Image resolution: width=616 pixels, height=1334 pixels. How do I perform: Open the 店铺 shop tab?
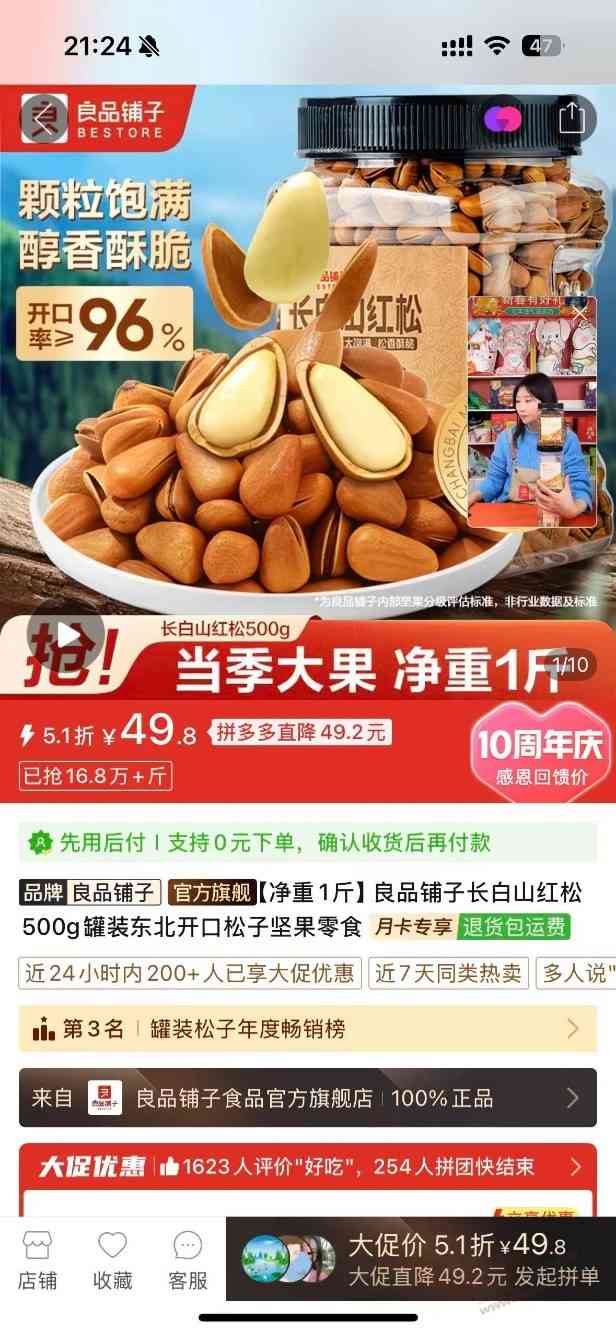[x=37, y=1261]
